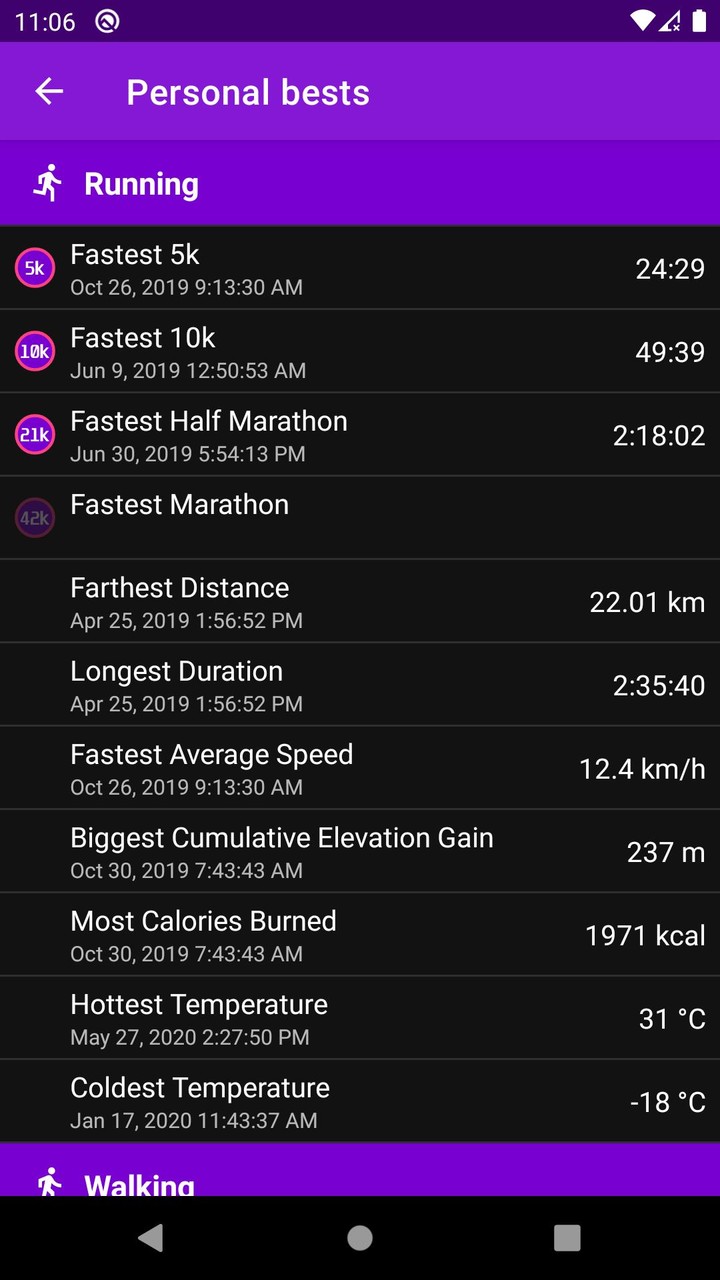The width and height of the screenshot is (720, 1280).
Task: Open the Farthest Distance record
Action: pyautogui.click(x=360, y=601)
